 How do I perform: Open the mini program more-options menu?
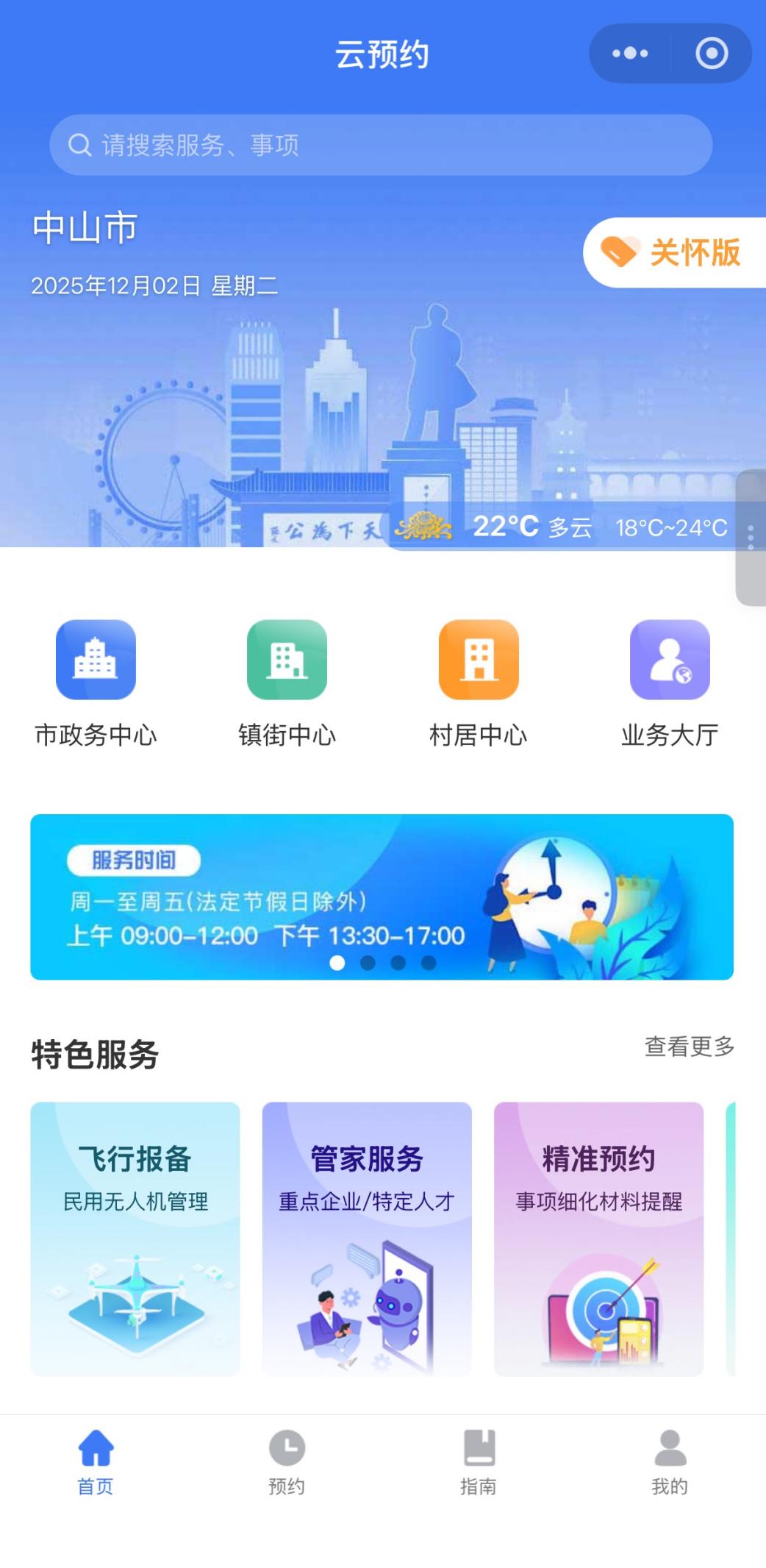(630, 54)
